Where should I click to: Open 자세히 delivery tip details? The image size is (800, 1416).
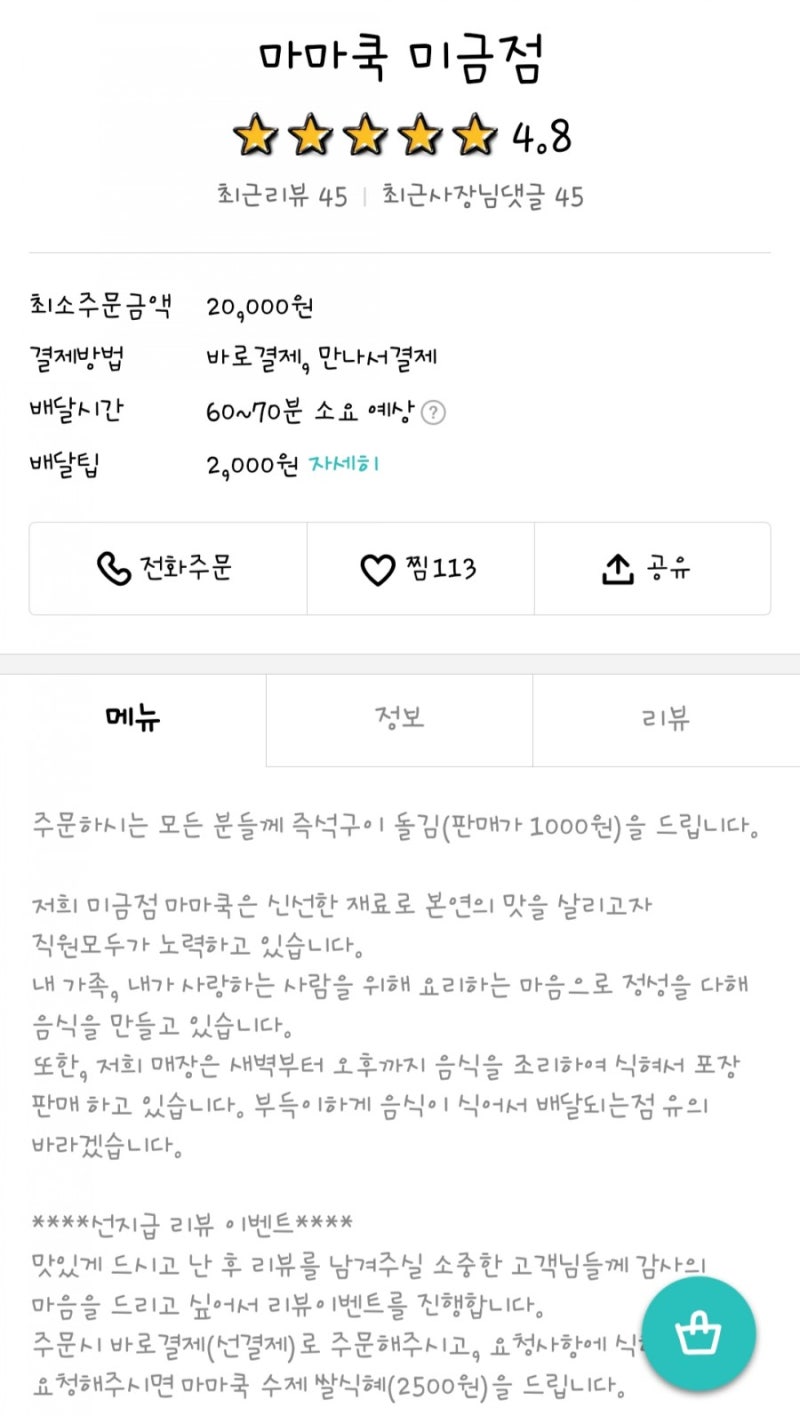(x=344, y=464)
